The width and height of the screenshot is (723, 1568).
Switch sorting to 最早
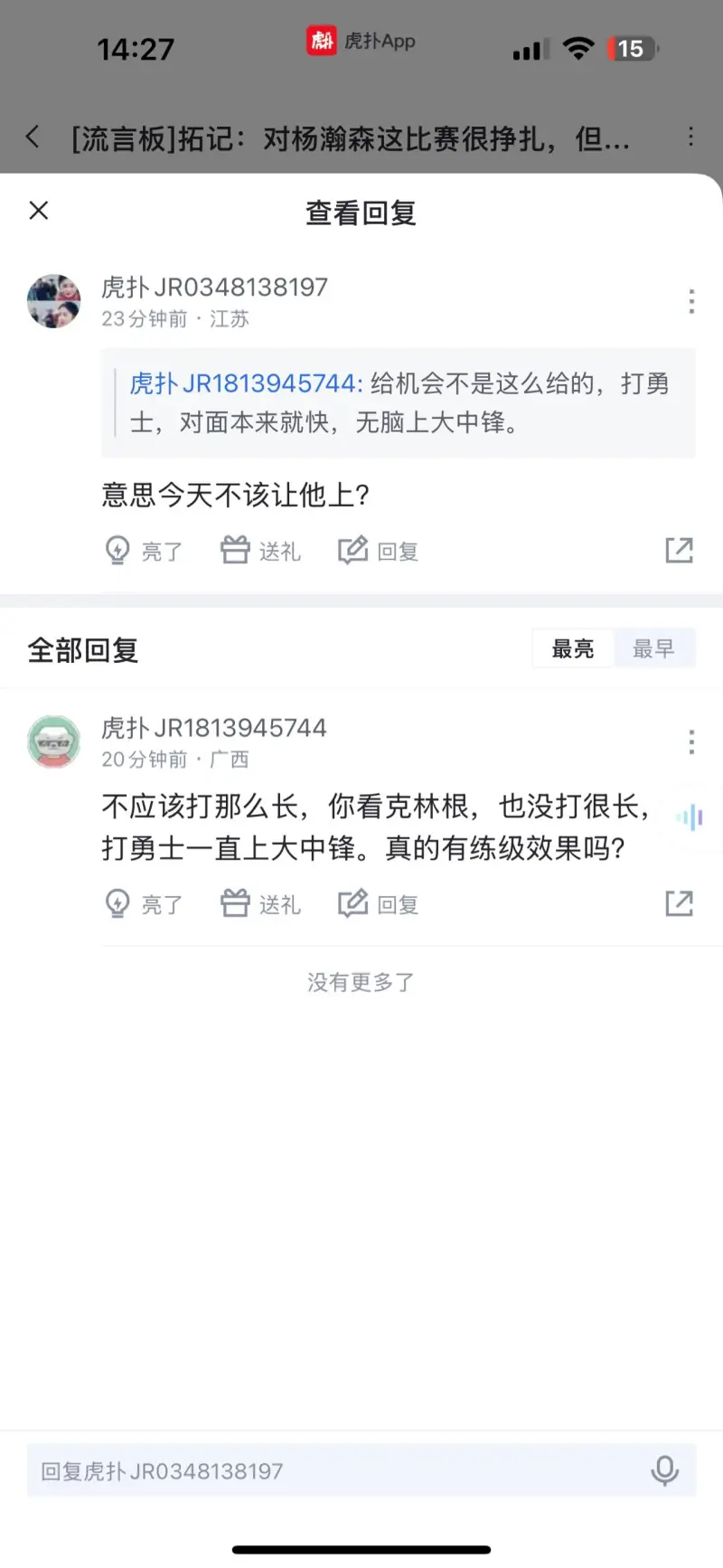coord(653,648)
